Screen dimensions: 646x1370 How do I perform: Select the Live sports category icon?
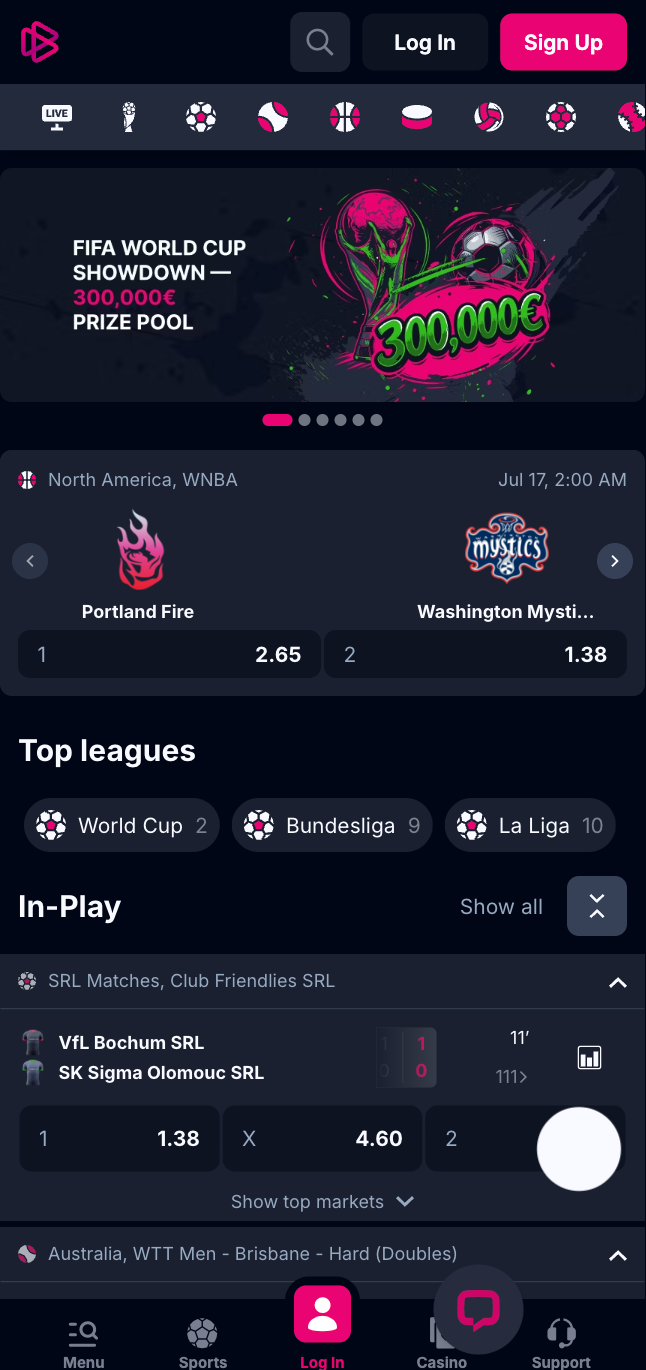pyautogui.click(x=57, y=117)
